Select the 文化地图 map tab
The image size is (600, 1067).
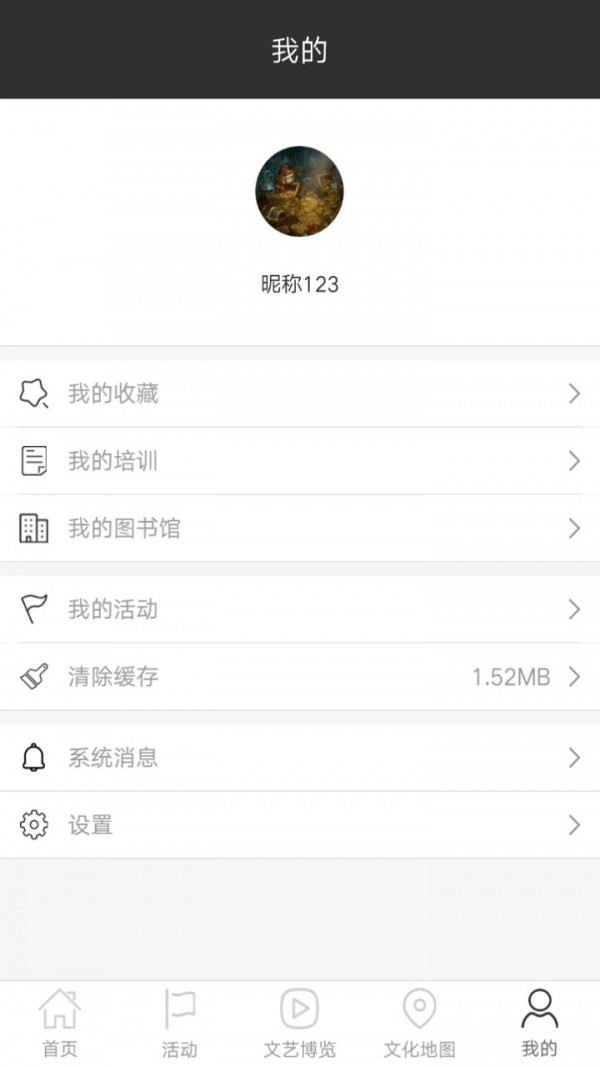pyautogui.click(x=419, y=1023)
